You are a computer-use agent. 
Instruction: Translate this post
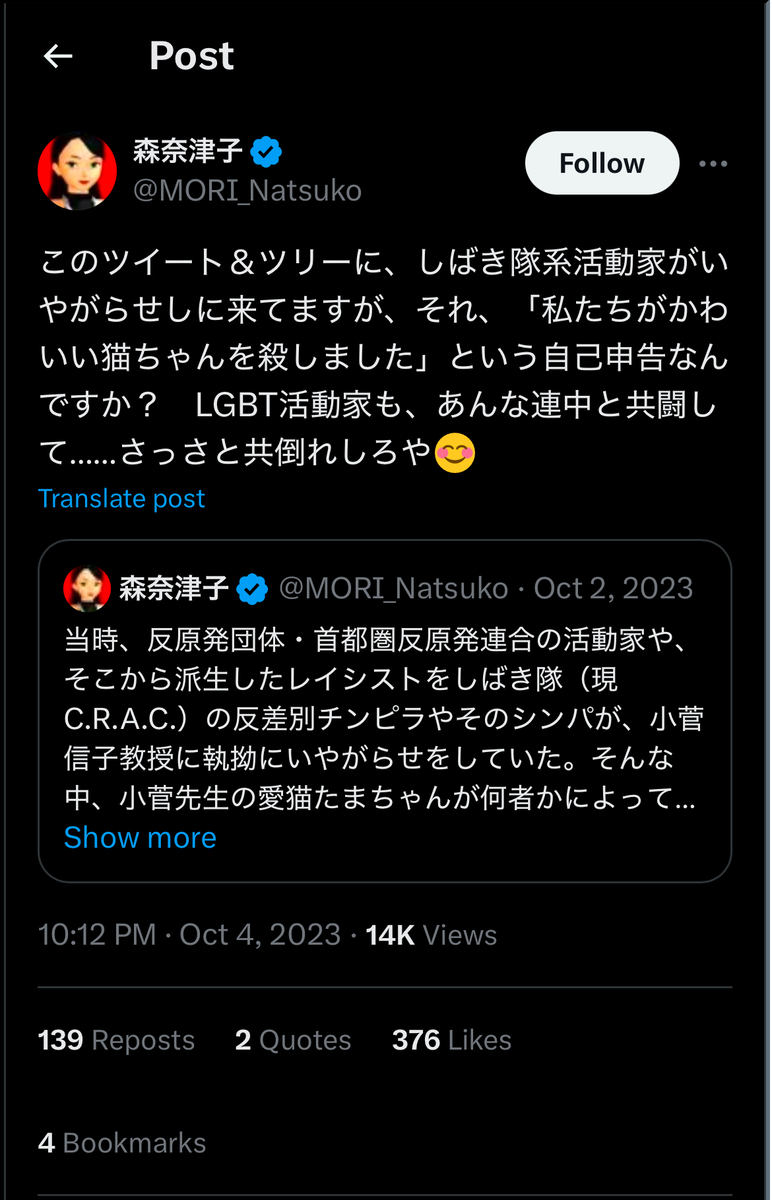pos(121,499)
